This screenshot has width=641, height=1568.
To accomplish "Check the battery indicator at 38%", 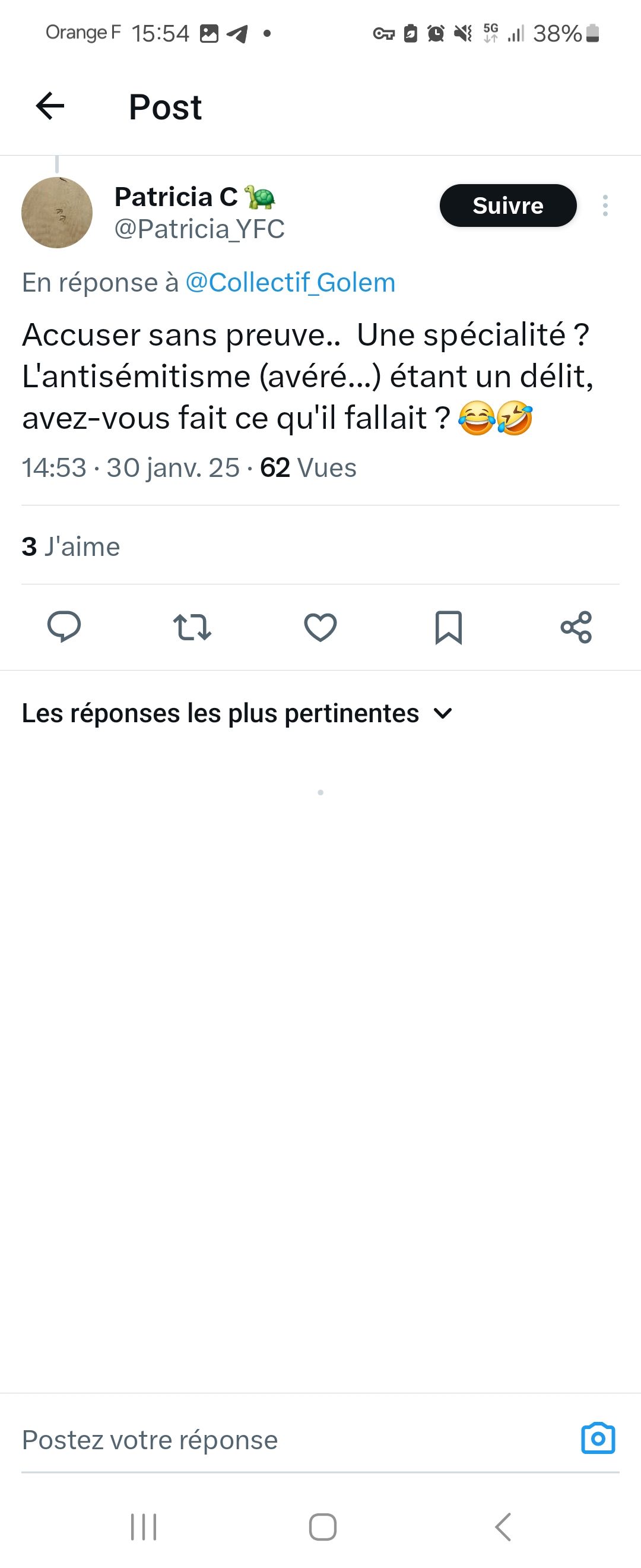I will coord(561,33).
